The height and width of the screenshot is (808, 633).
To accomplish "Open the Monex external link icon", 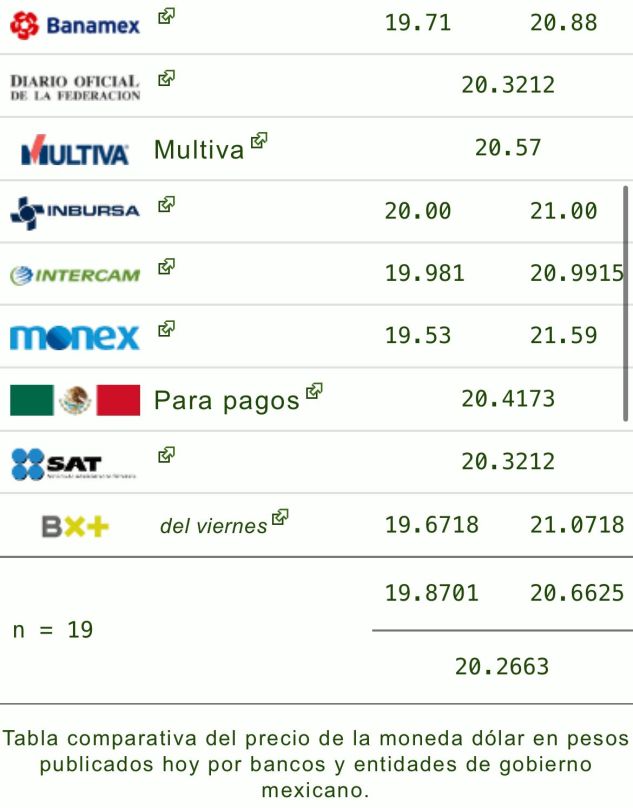I will coord(166,329).
